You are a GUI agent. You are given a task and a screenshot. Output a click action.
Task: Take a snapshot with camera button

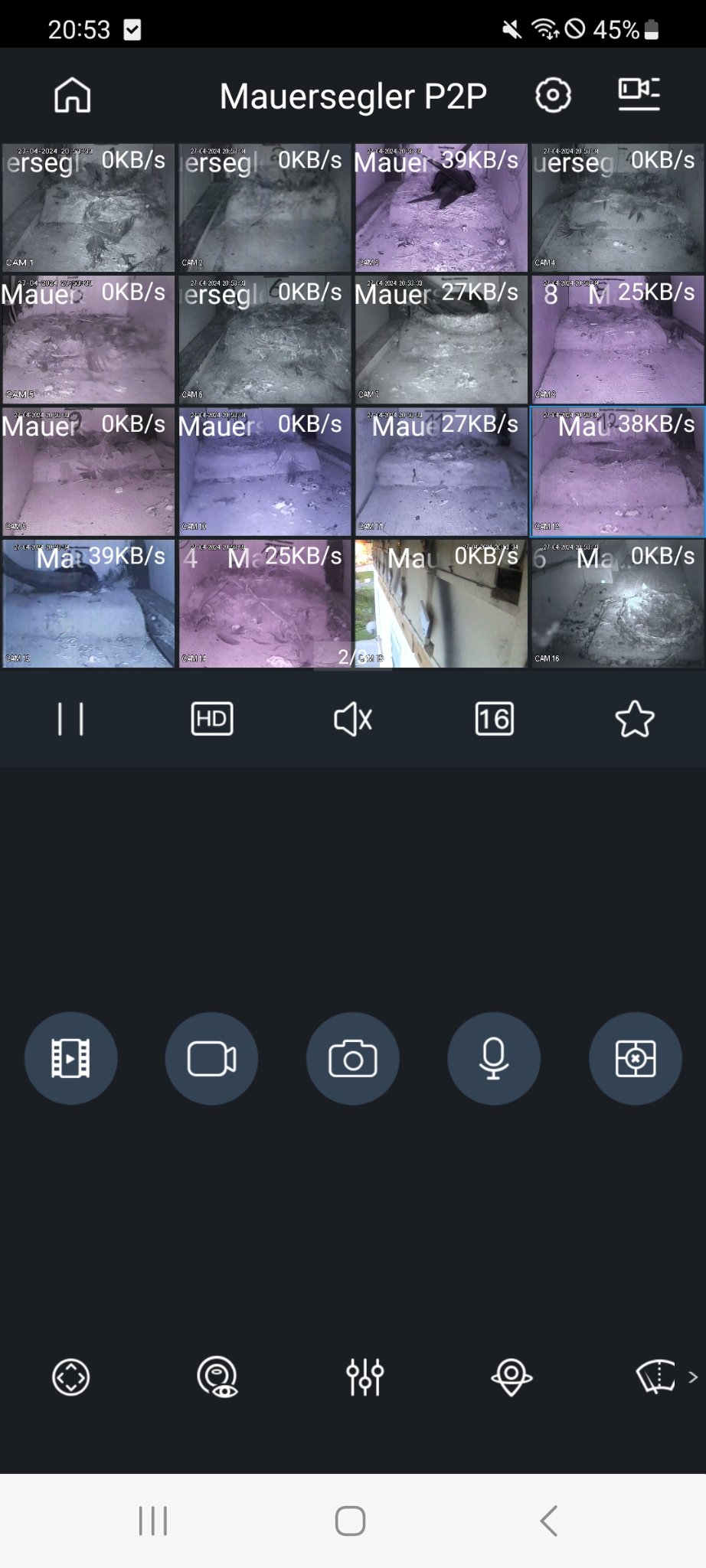pos(353,1059)
